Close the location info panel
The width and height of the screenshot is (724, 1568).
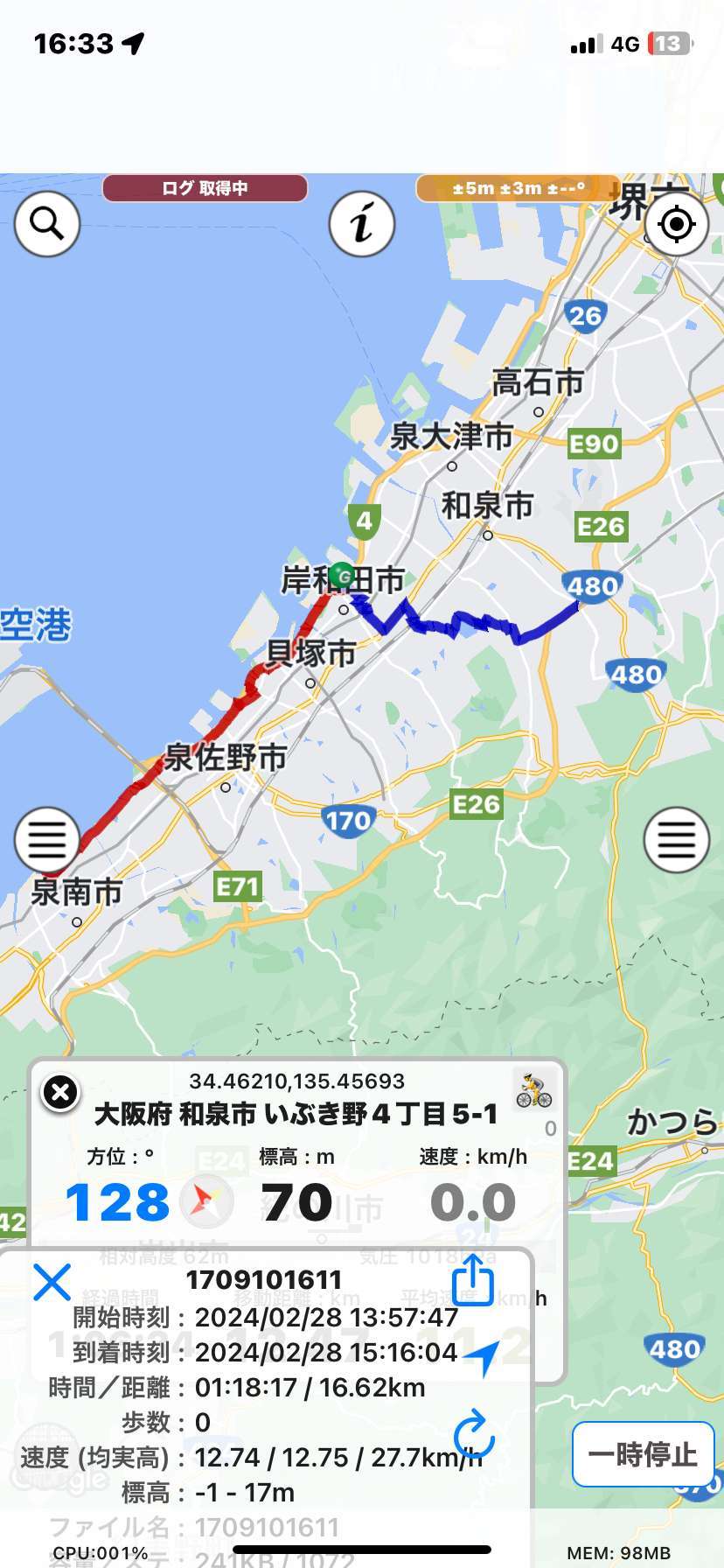pyautogui.click(x=60, y=1092)
